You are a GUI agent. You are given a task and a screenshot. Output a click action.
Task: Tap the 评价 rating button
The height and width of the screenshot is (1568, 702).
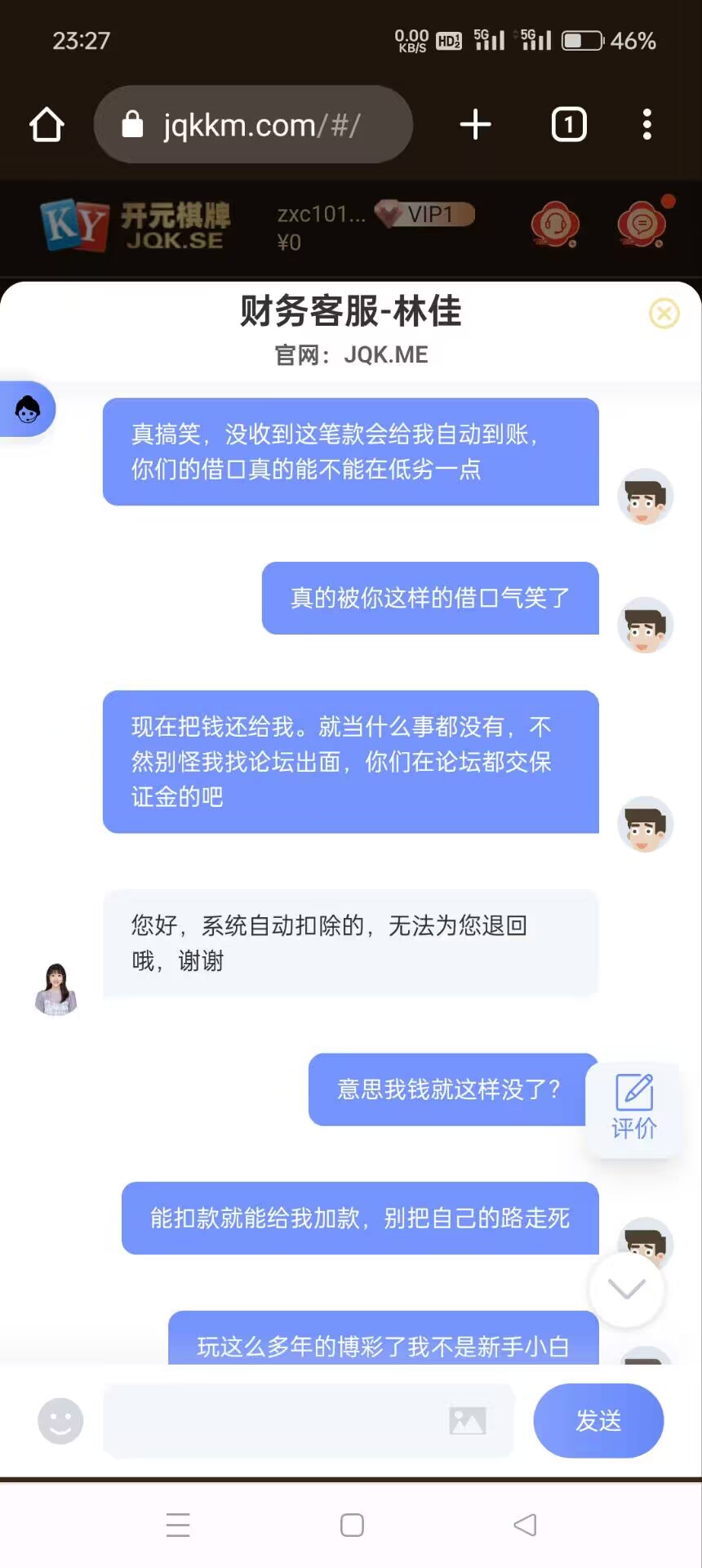pyautogui.click(x=633, y=1108)
